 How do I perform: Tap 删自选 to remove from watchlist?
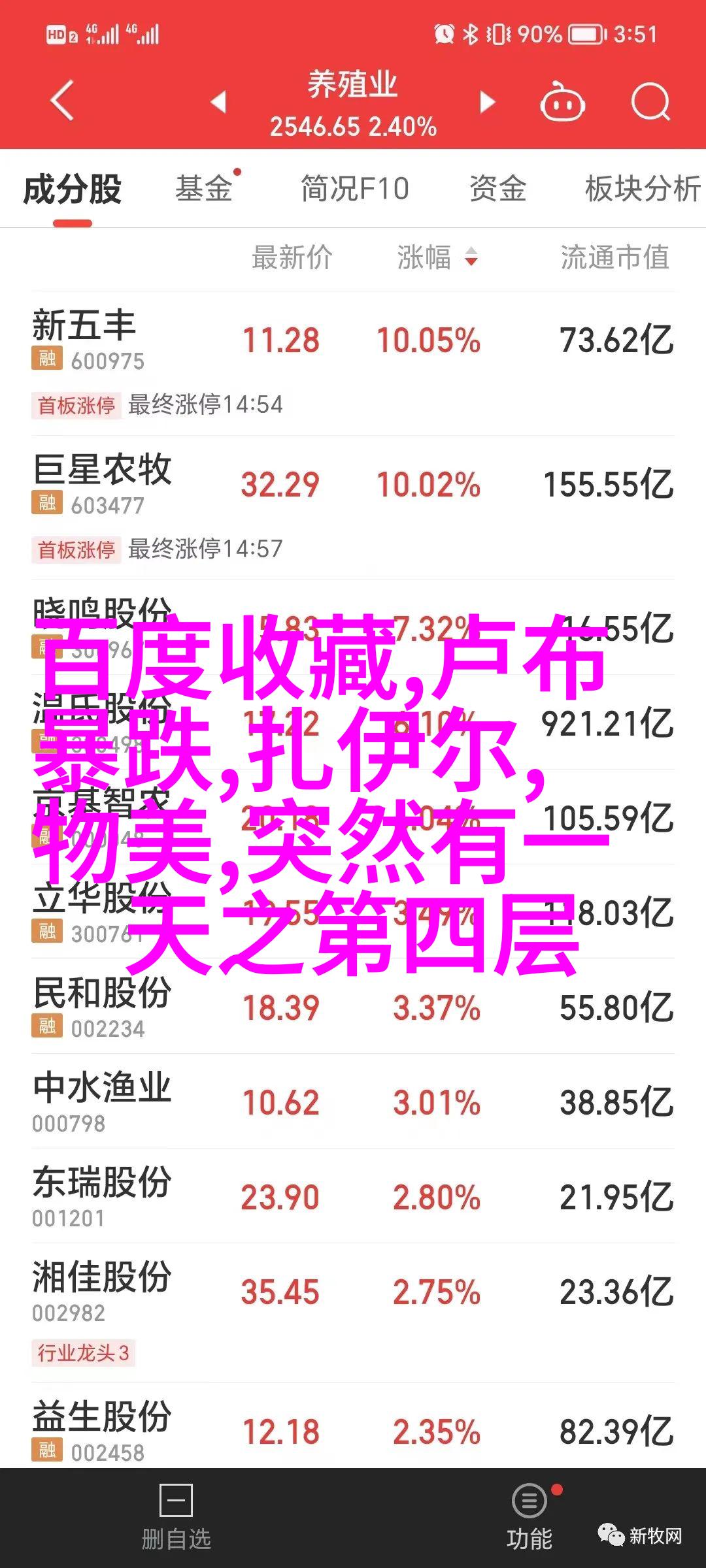pos(176,1517)
